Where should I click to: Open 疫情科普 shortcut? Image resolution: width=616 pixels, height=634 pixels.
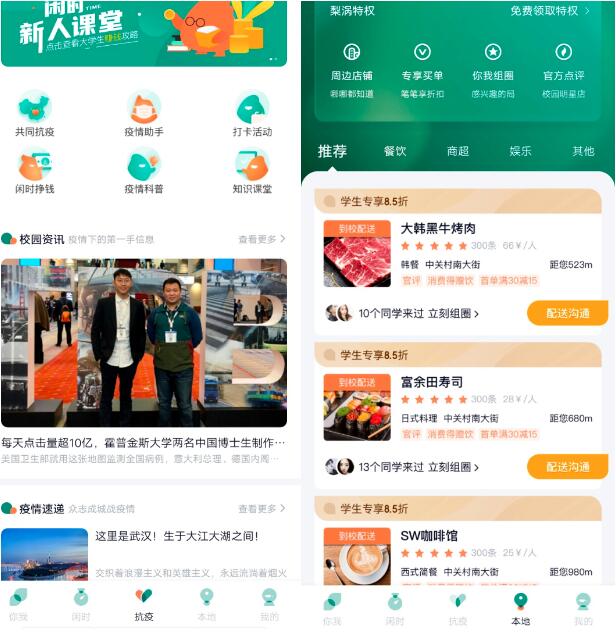click(x=143, y=170)
